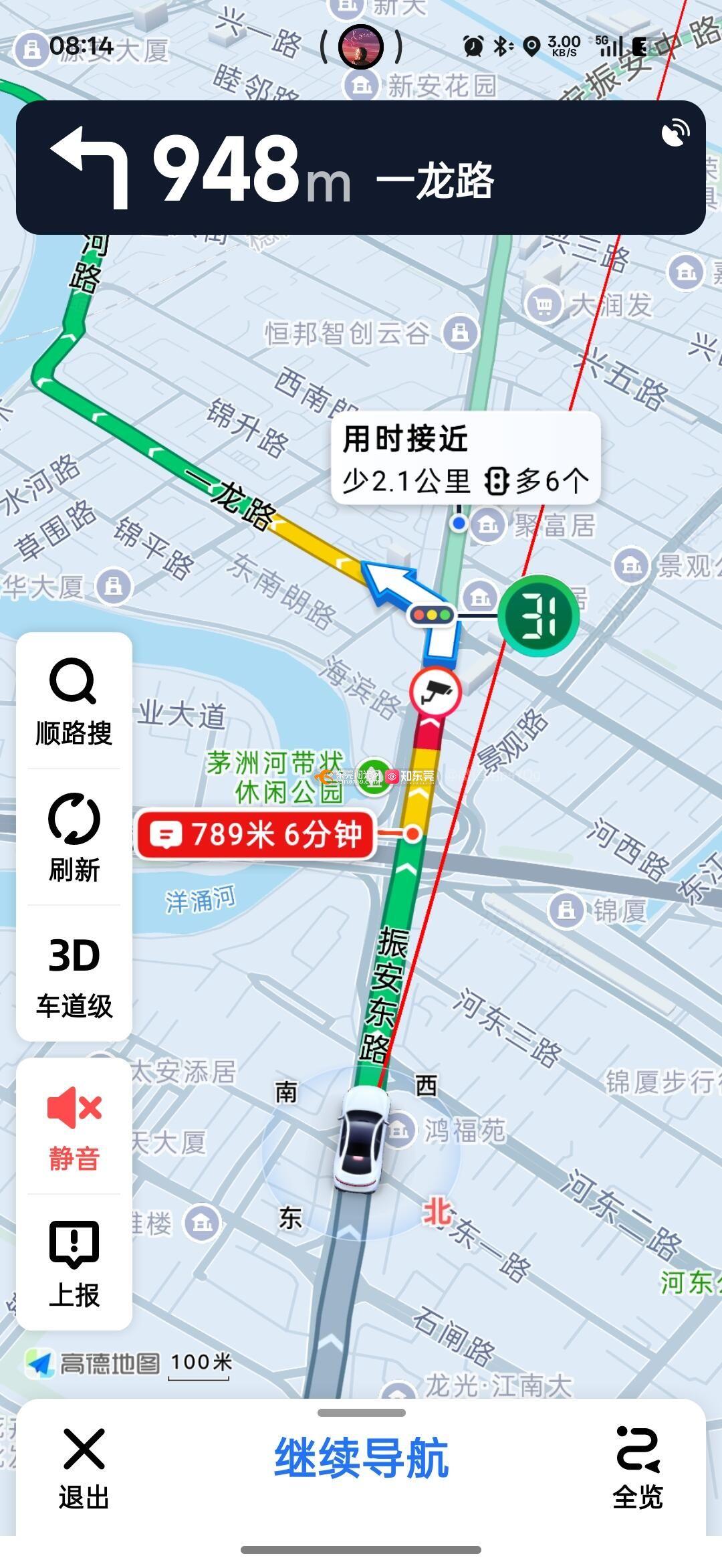Open the 789米 6分钟 congestion label
Viewport: 722px width, 1568px height.
[255, 834]
